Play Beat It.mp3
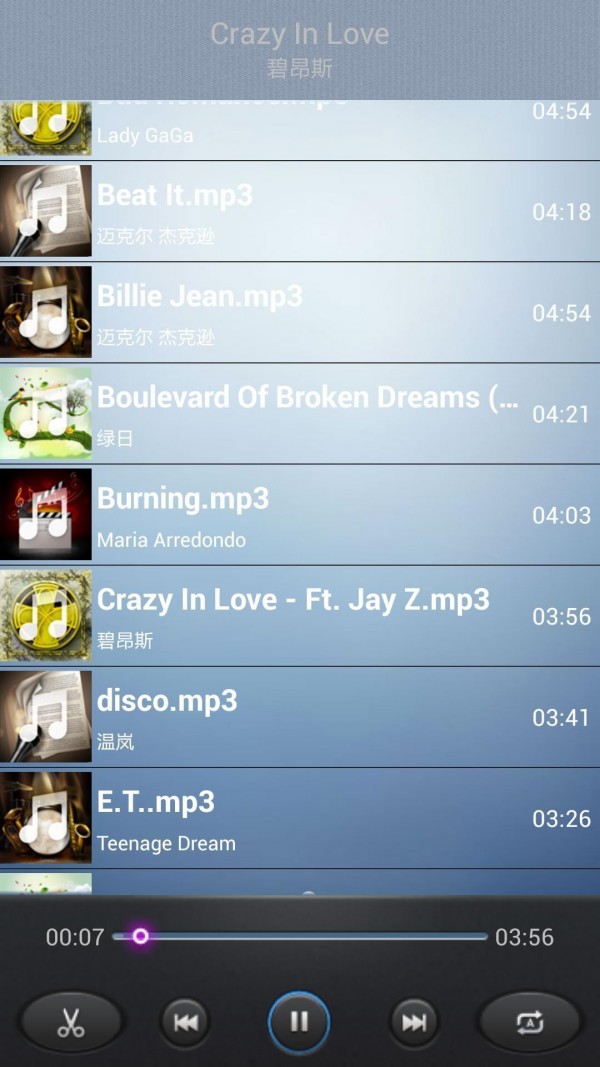Screen dimensions: 600x1067 [x=300, y=212]
